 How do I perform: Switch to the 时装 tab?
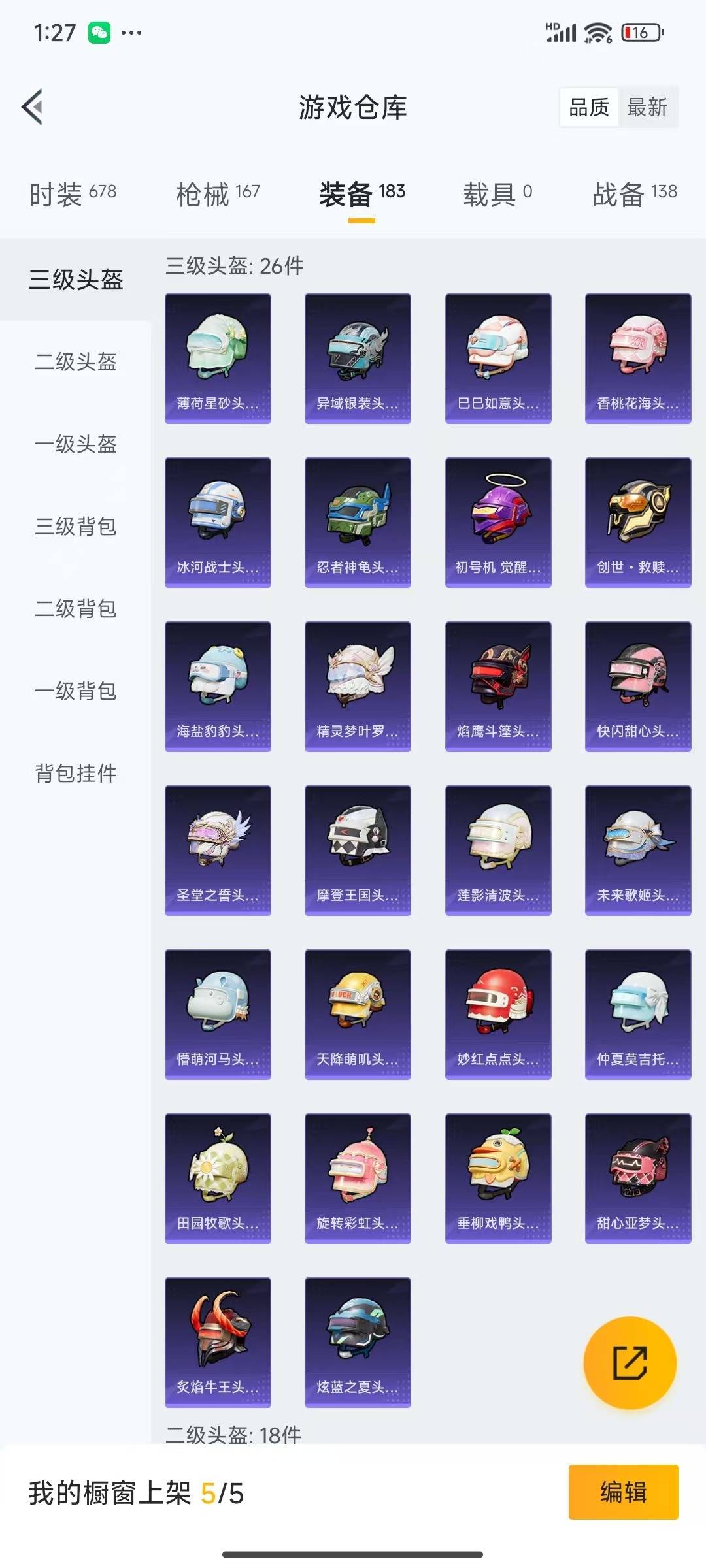73,194
